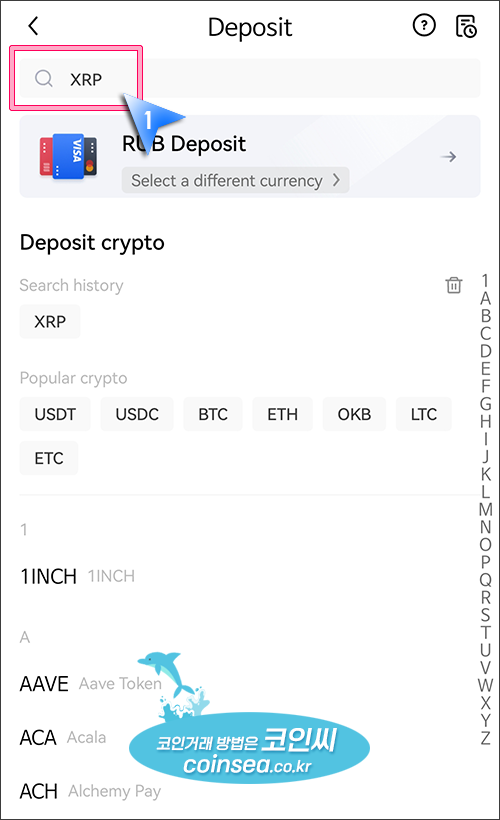Viewport: 500px width, 820px height.
Task: Choose the LTC chip
Action: click(x=424, y=414)
